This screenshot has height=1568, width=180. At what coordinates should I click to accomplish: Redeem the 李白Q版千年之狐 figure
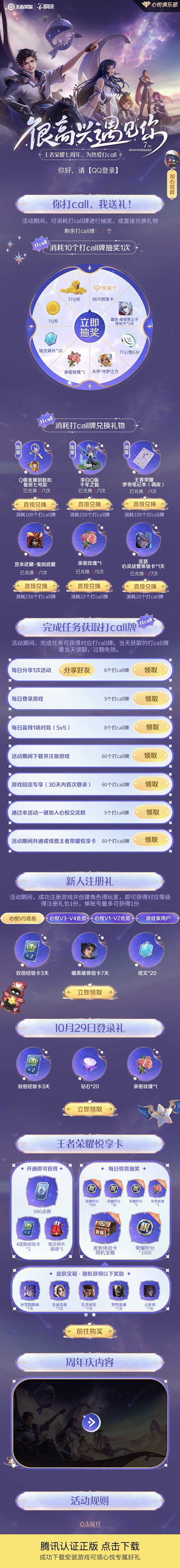coord(89,504)
